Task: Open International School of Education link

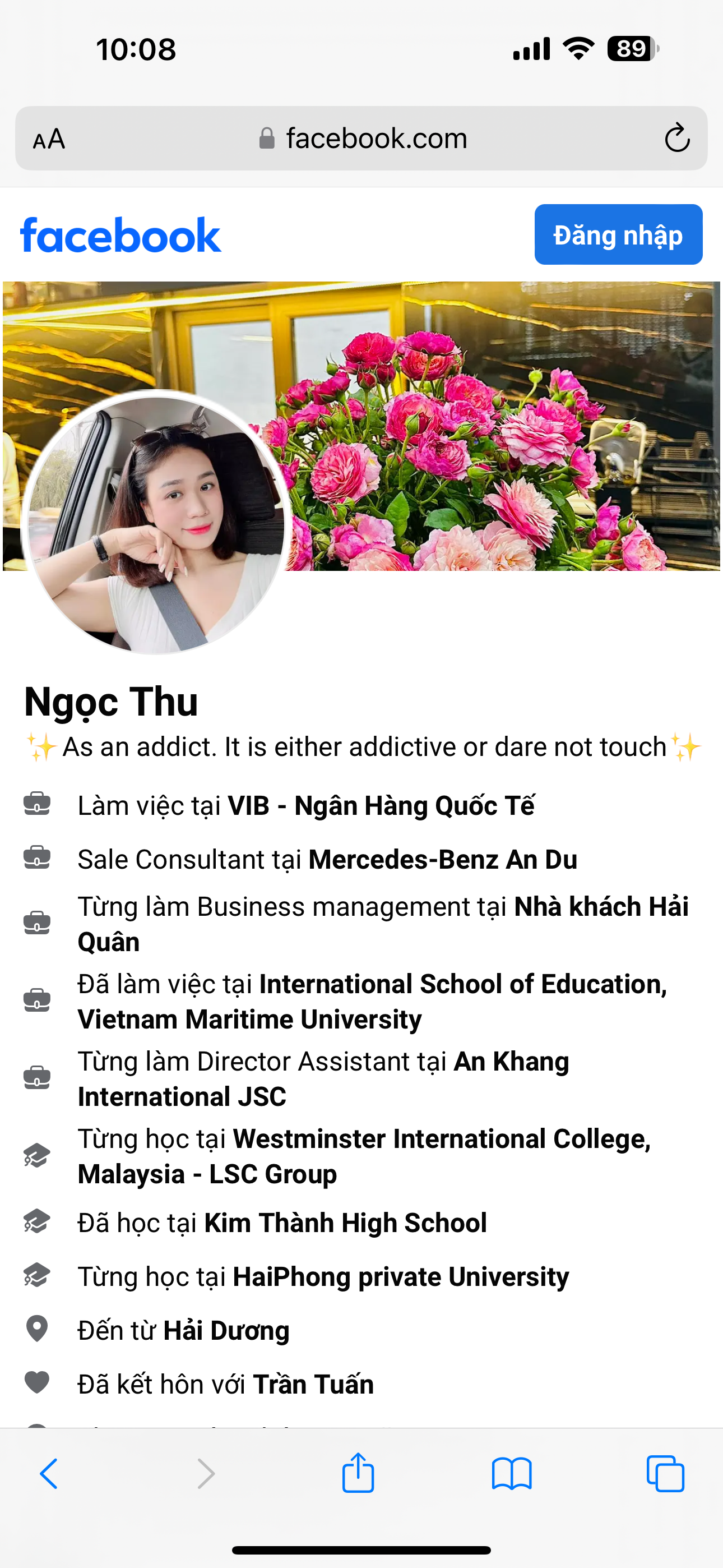Action: pyautogui.click(x=462, y=984)
